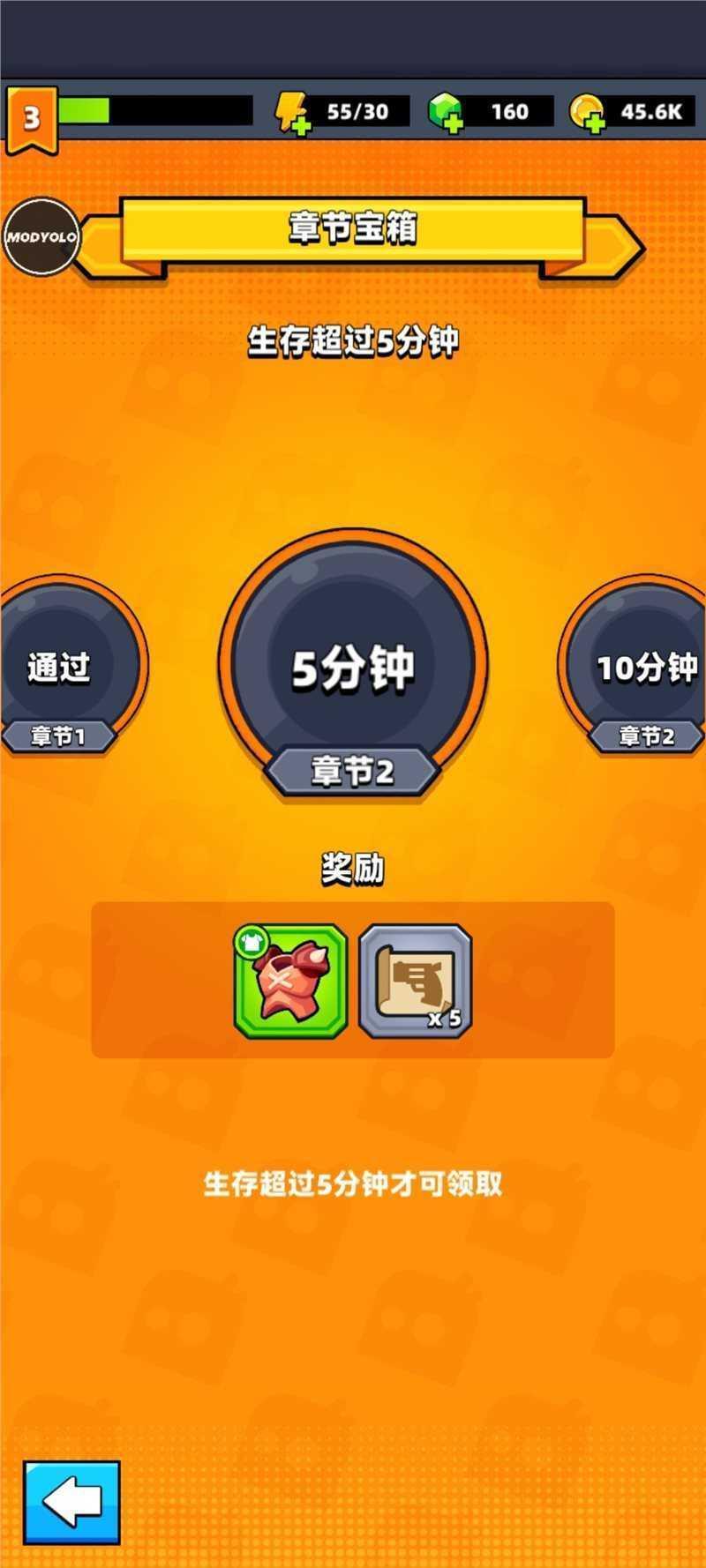Image resolution: width=706 pixels, height=1568 pixels.
Task: View the red armor reward item
Action: 290,981
